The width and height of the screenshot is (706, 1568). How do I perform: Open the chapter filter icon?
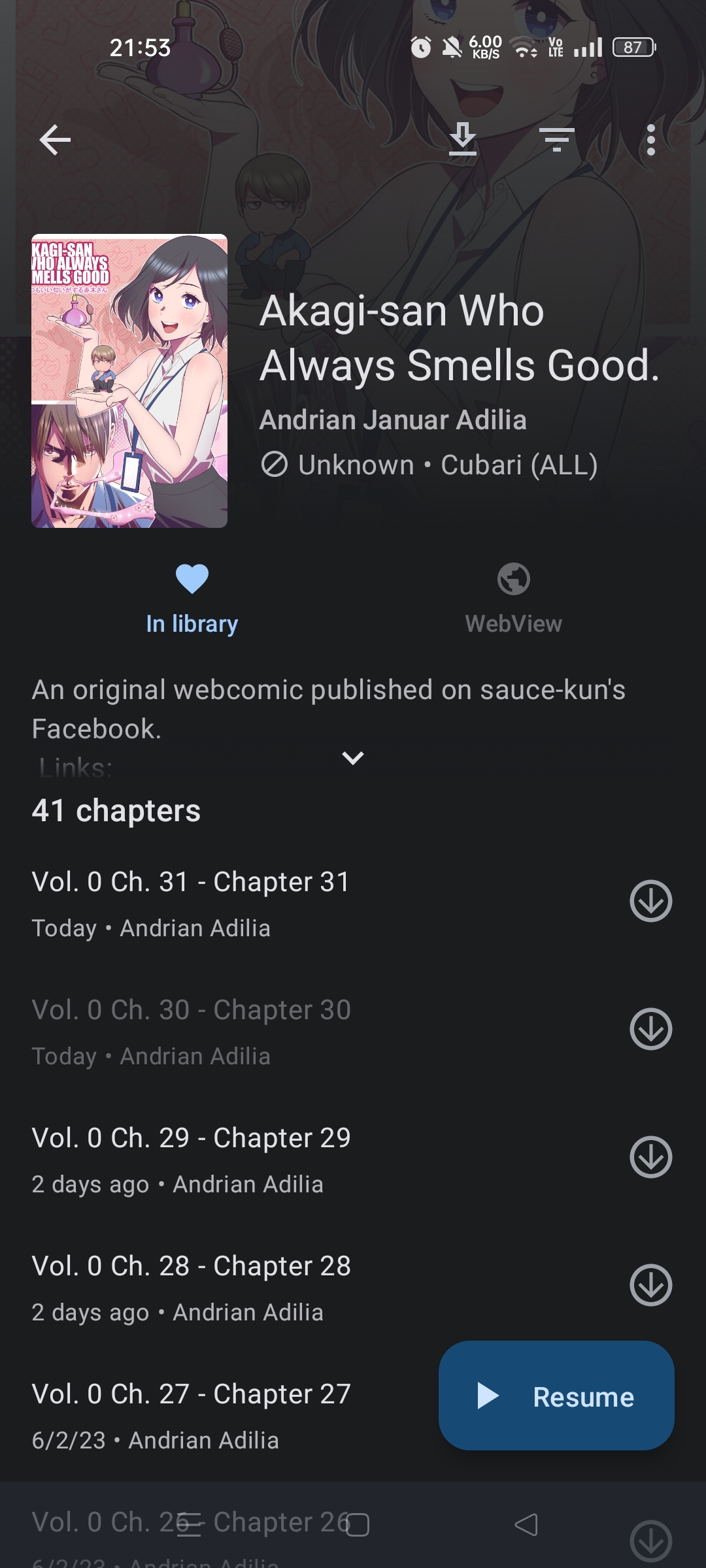[x=557, y=140]
